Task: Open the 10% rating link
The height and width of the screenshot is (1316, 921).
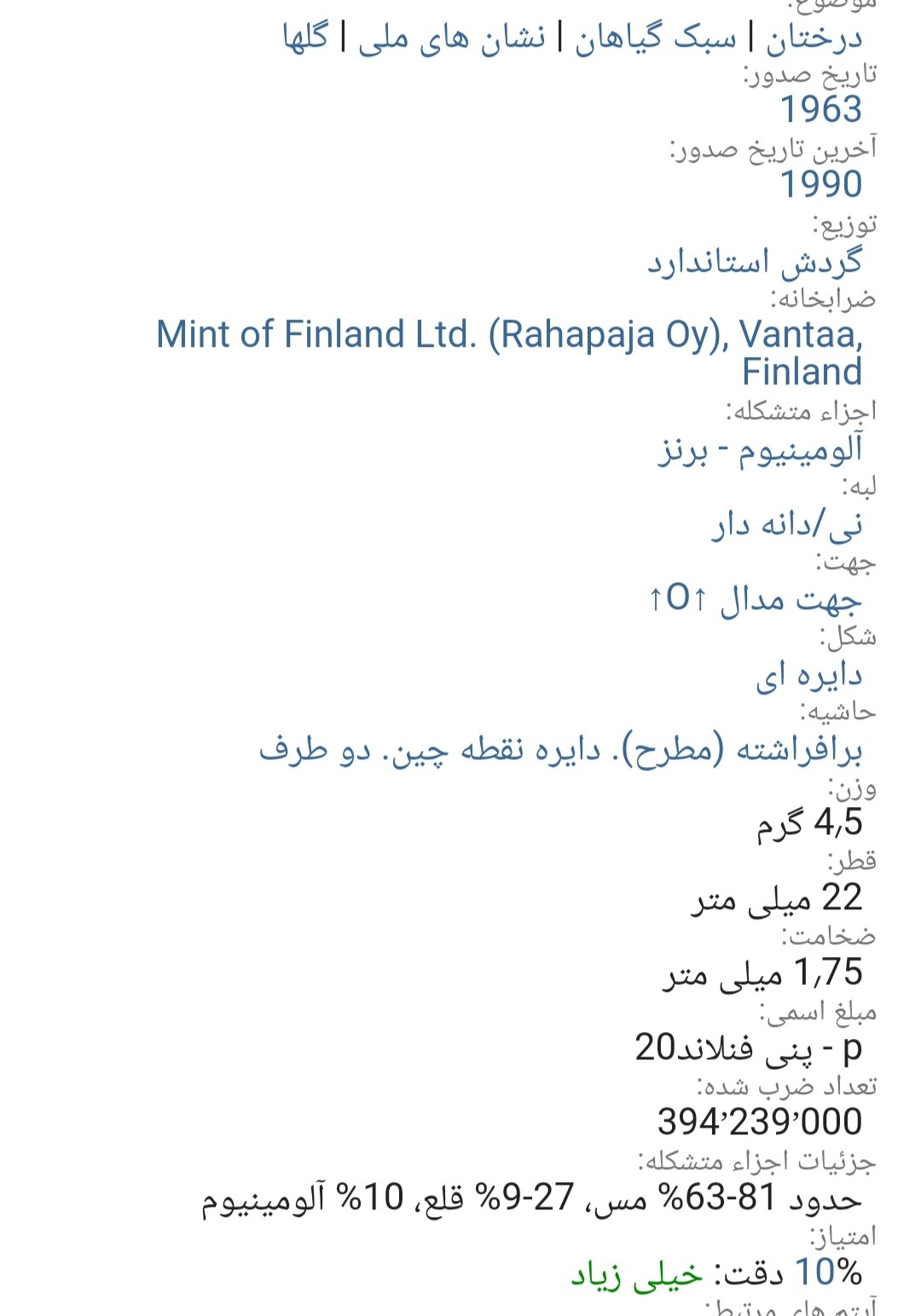Action: tap(827, 1272)
